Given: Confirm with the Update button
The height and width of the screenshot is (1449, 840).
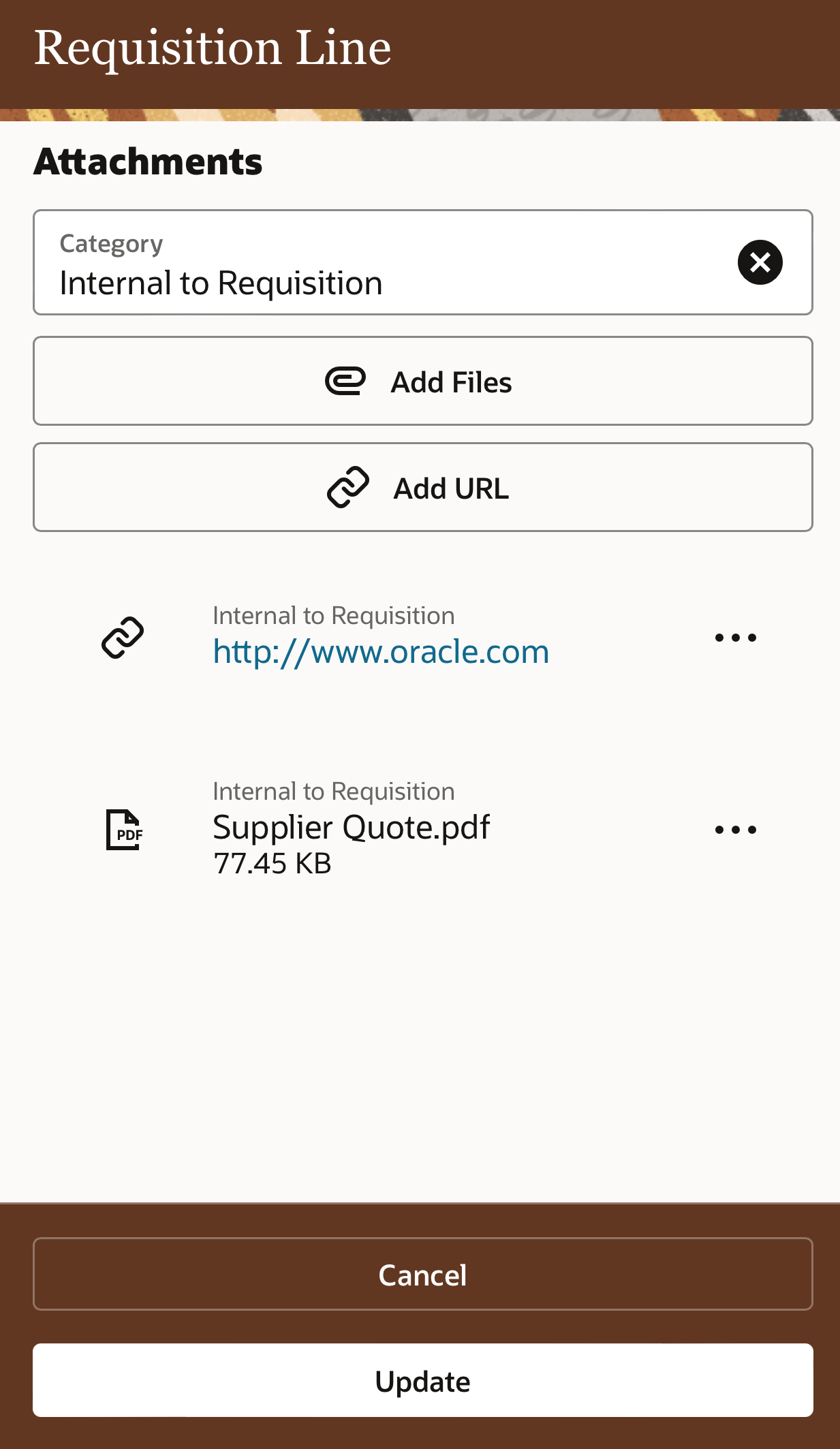Looking at the screenshot, I should [422, 1380].
